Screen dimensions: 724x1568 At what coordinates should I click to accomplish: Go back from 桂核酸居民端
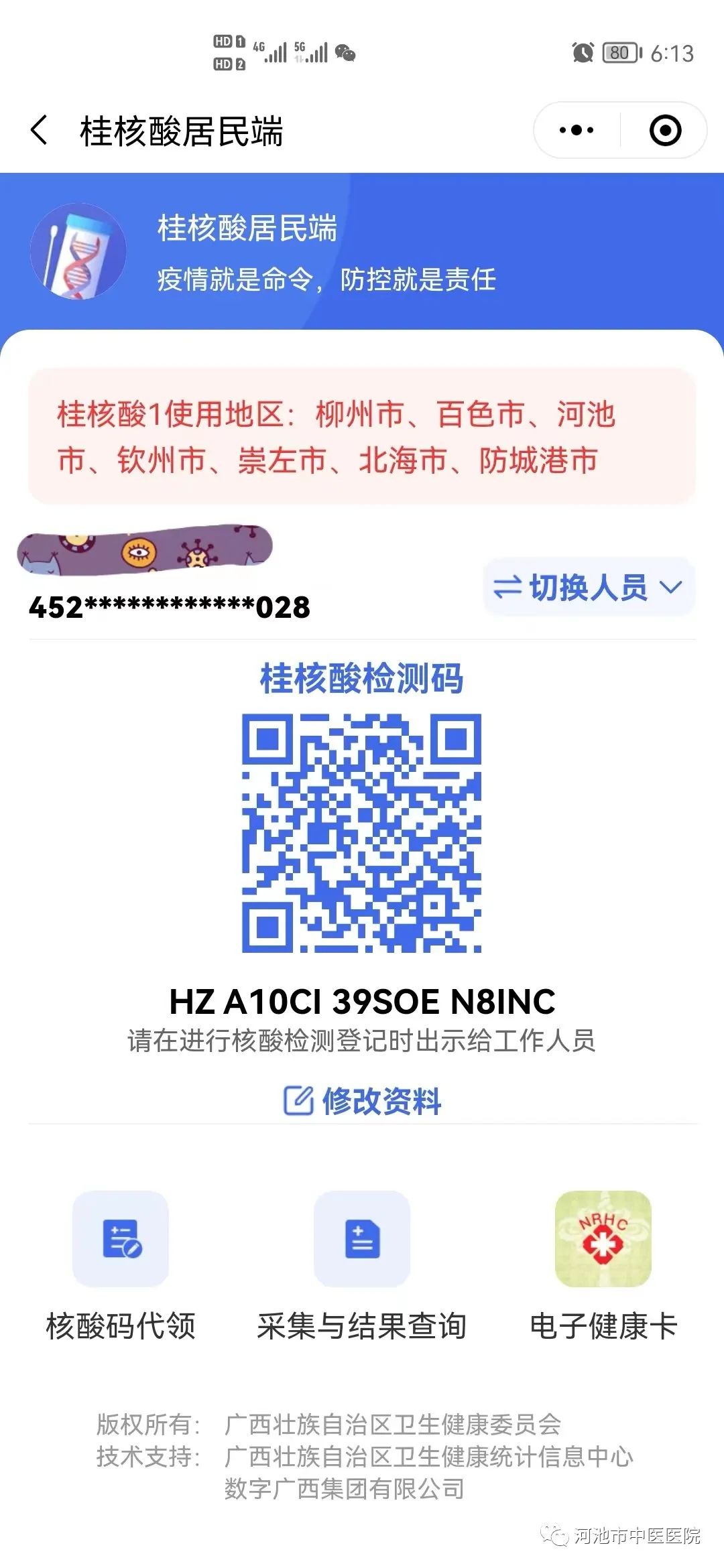[x=40, y=130]
